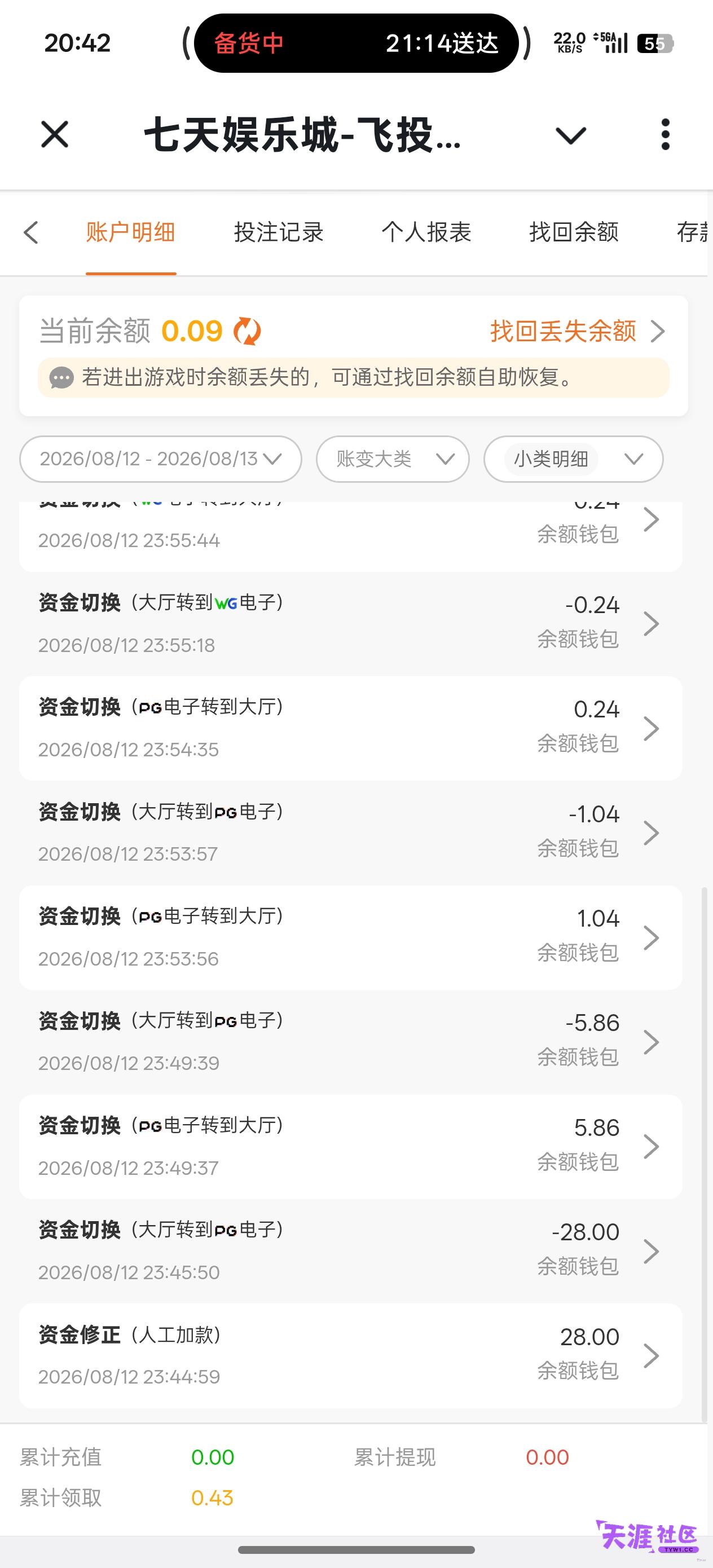
Task: Expand the 账变大类 dropdown
Action: coord(393,459)
